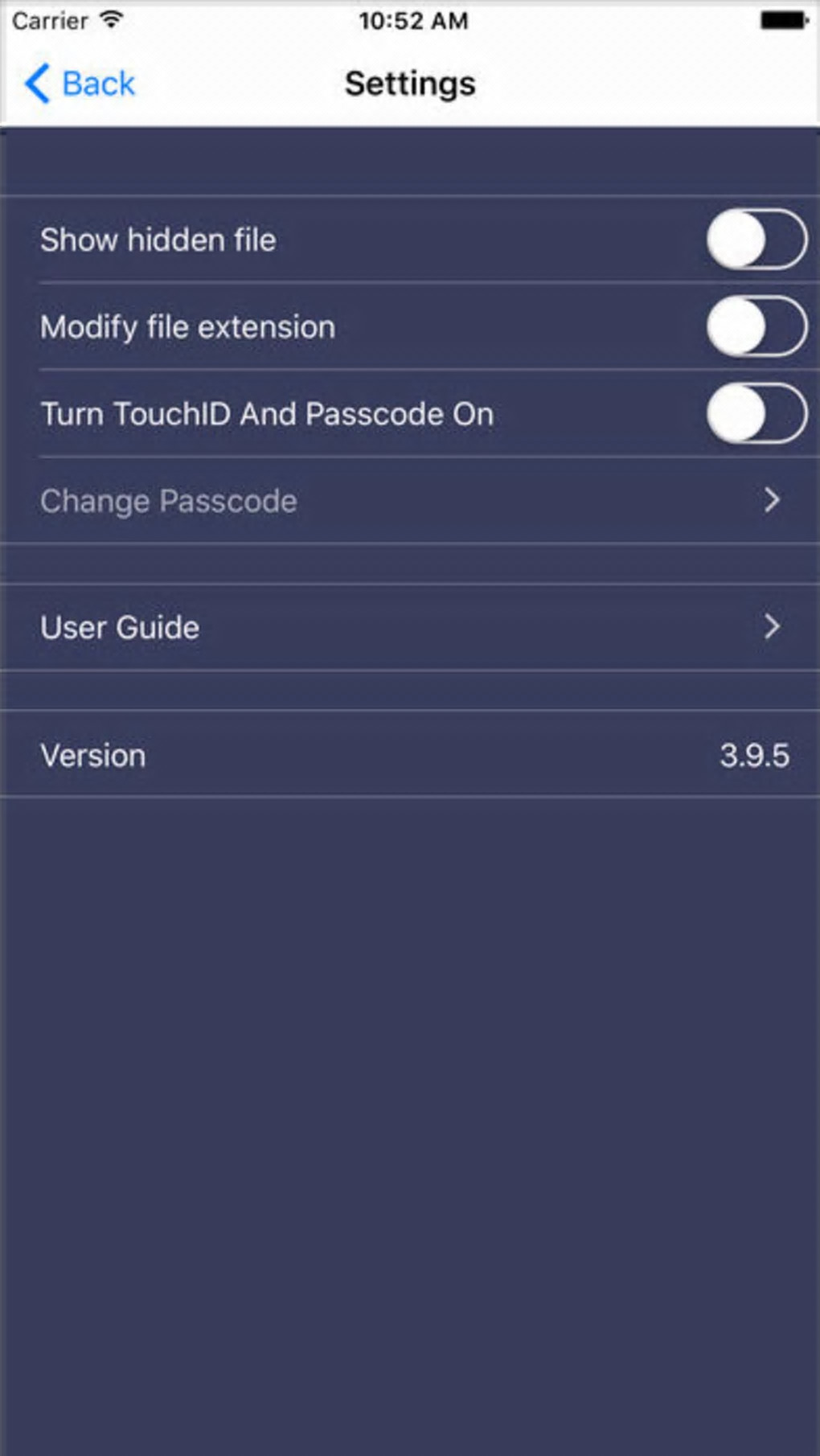Open Change Passcode row
This screenshot has height=1456, width=820.
[410, 501]
